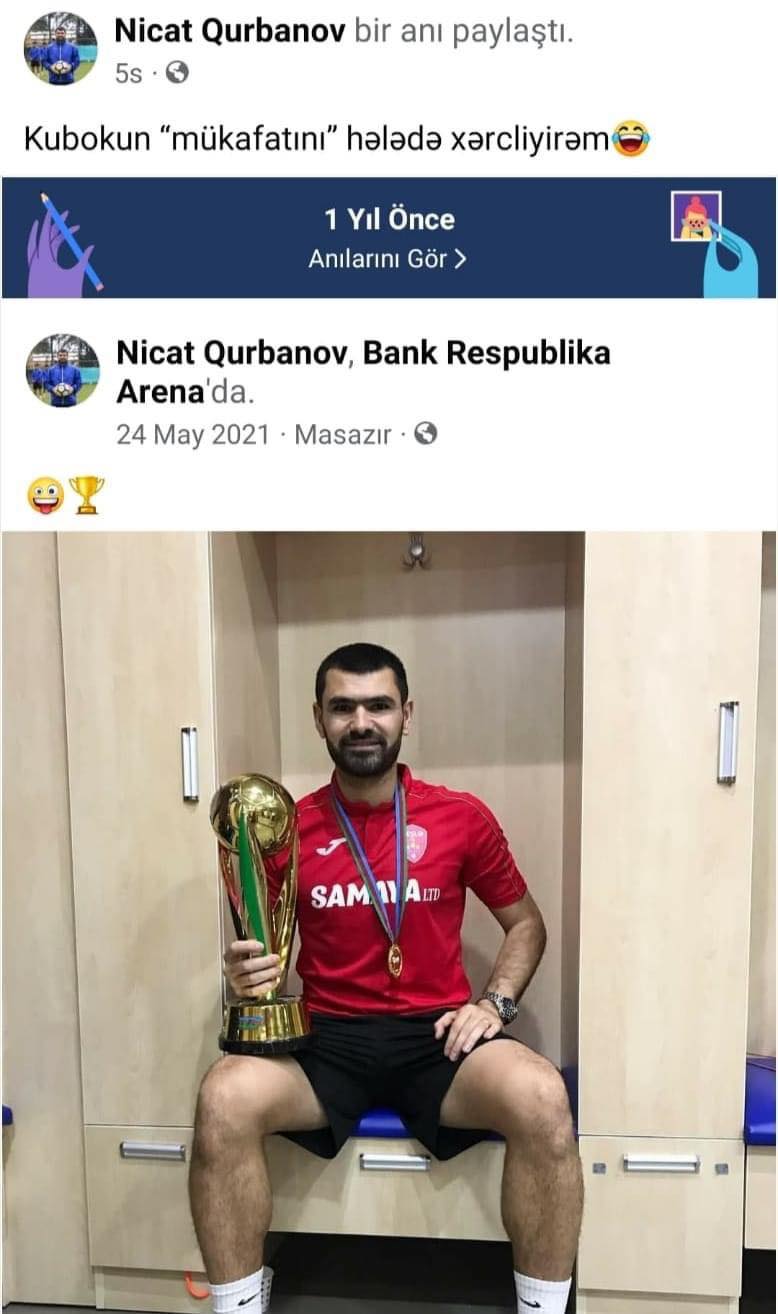The image size is (778, 1314).
Task: Tap the Anılarını Gör link
Action: 388,259
